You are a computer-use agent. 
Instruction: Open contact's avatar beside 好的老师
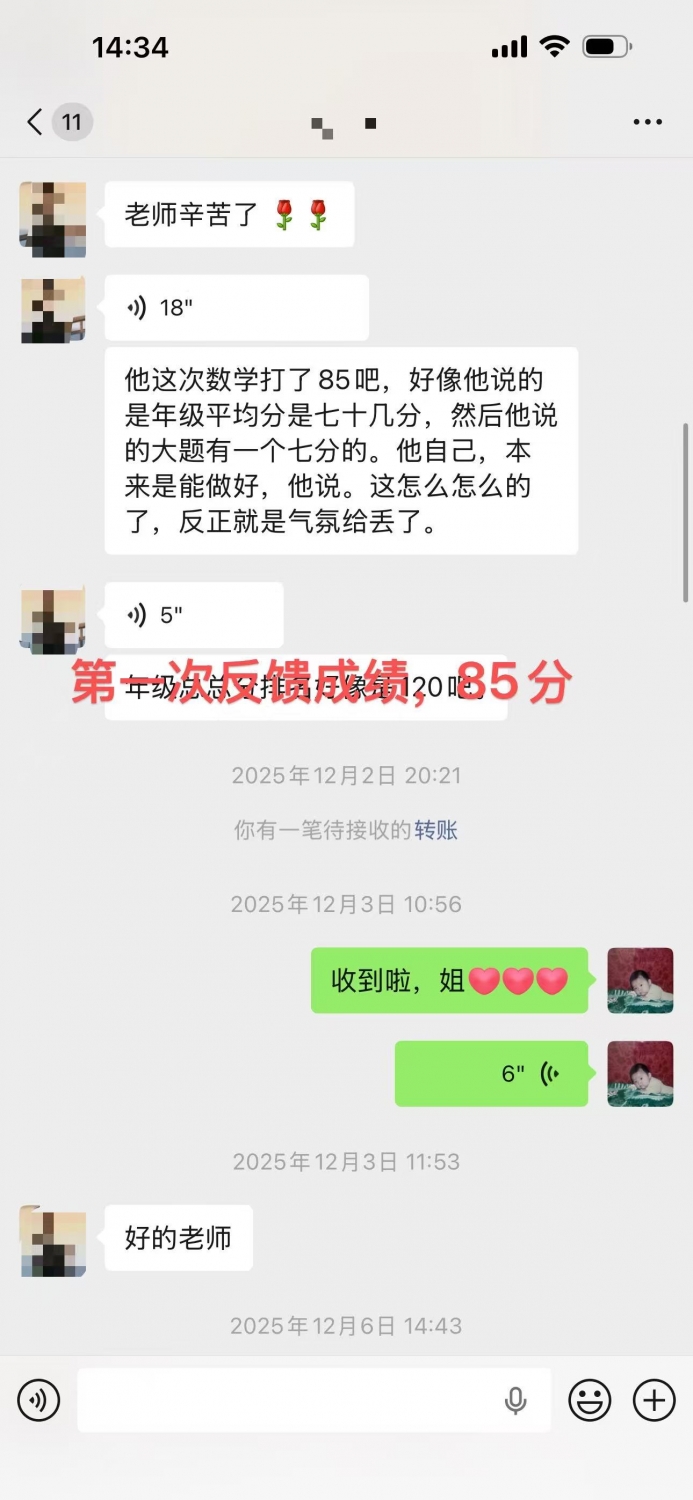pyautogui.click(x=53, y=1241)
